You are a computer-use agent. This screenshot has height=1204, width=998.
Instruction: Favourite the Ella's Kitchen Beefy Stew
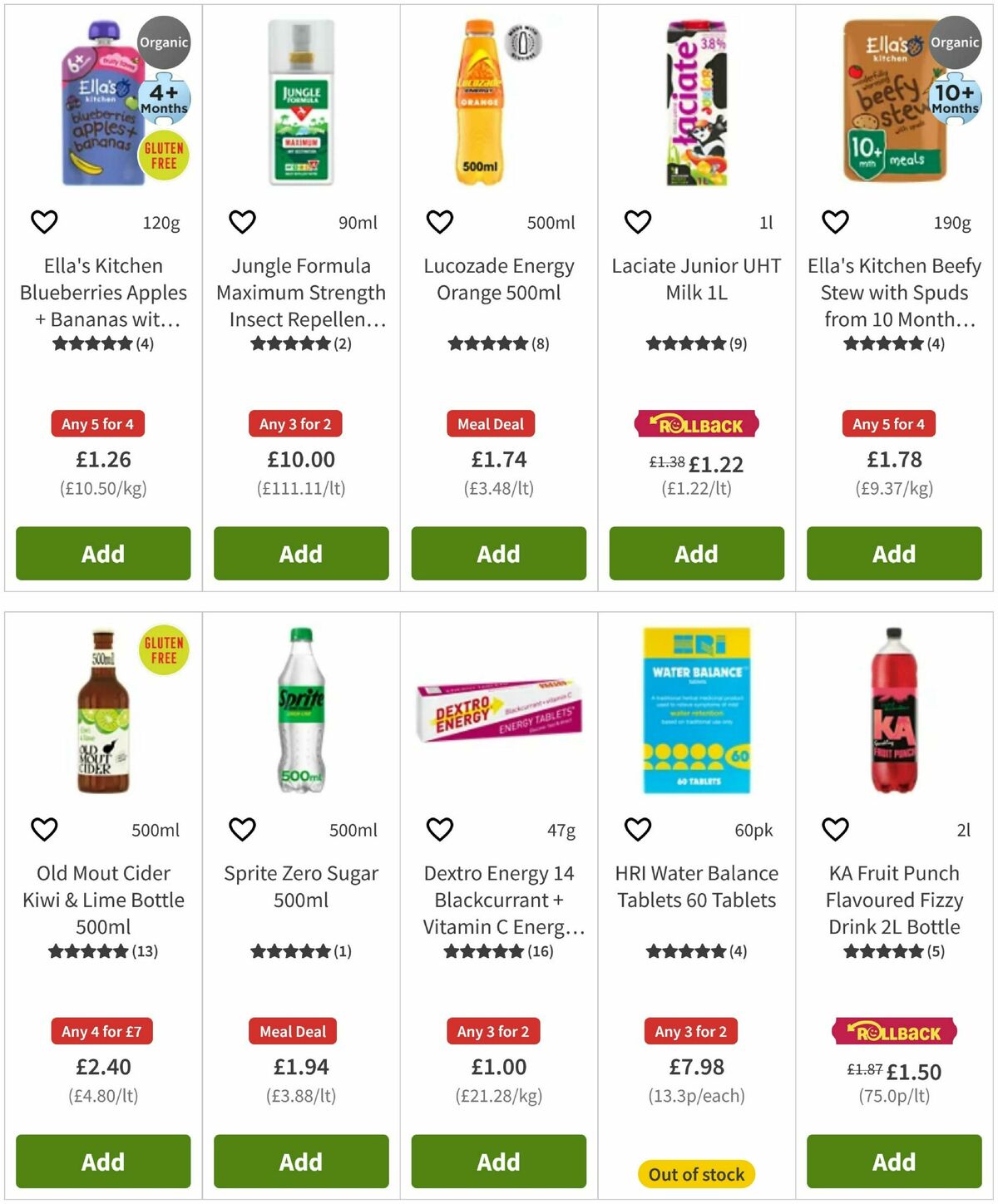point(834,221)
